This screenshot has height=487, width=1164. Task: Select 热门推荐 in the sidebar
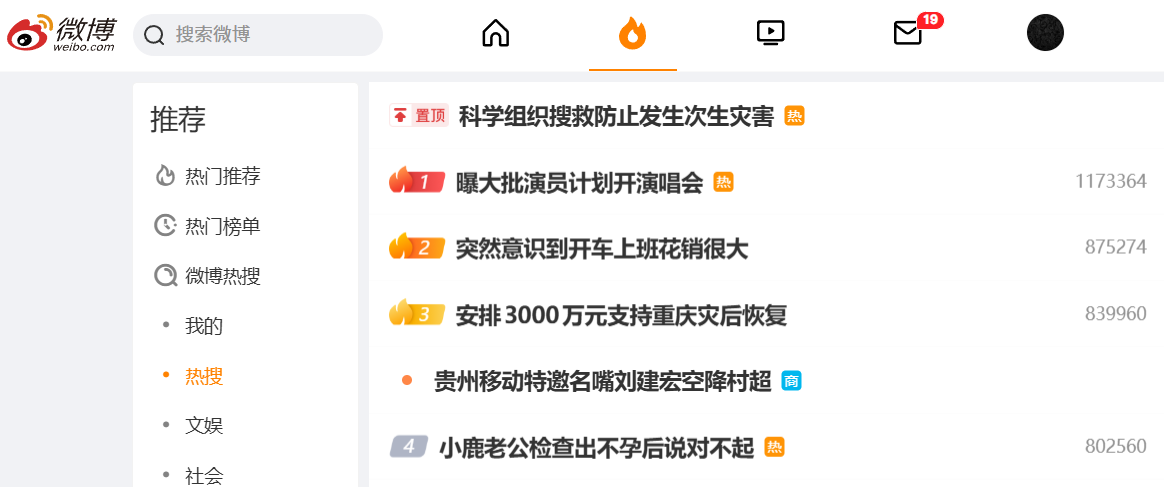click(x=223, y=176)
